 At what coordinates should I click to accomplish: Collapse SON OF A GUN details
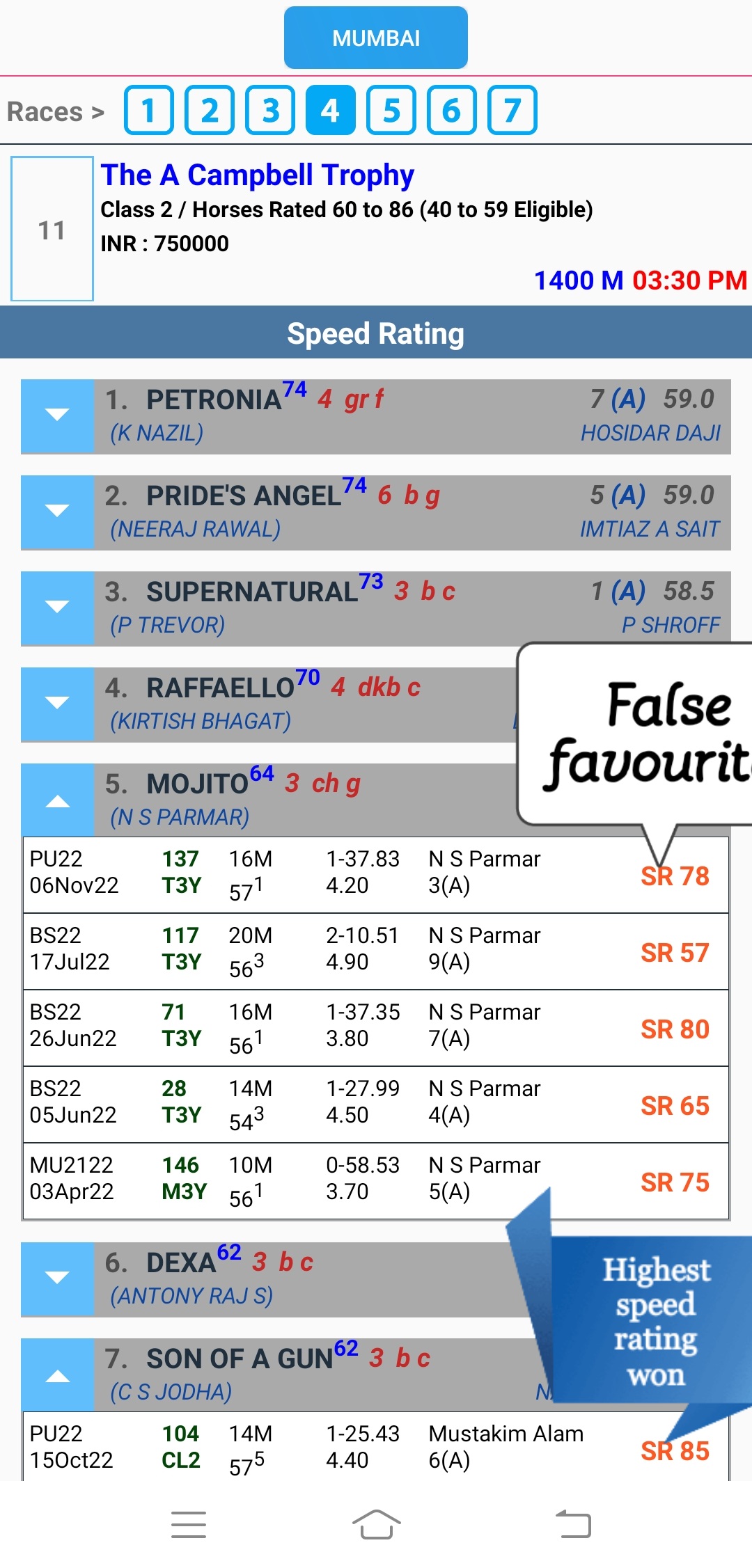pos(57,1375)
